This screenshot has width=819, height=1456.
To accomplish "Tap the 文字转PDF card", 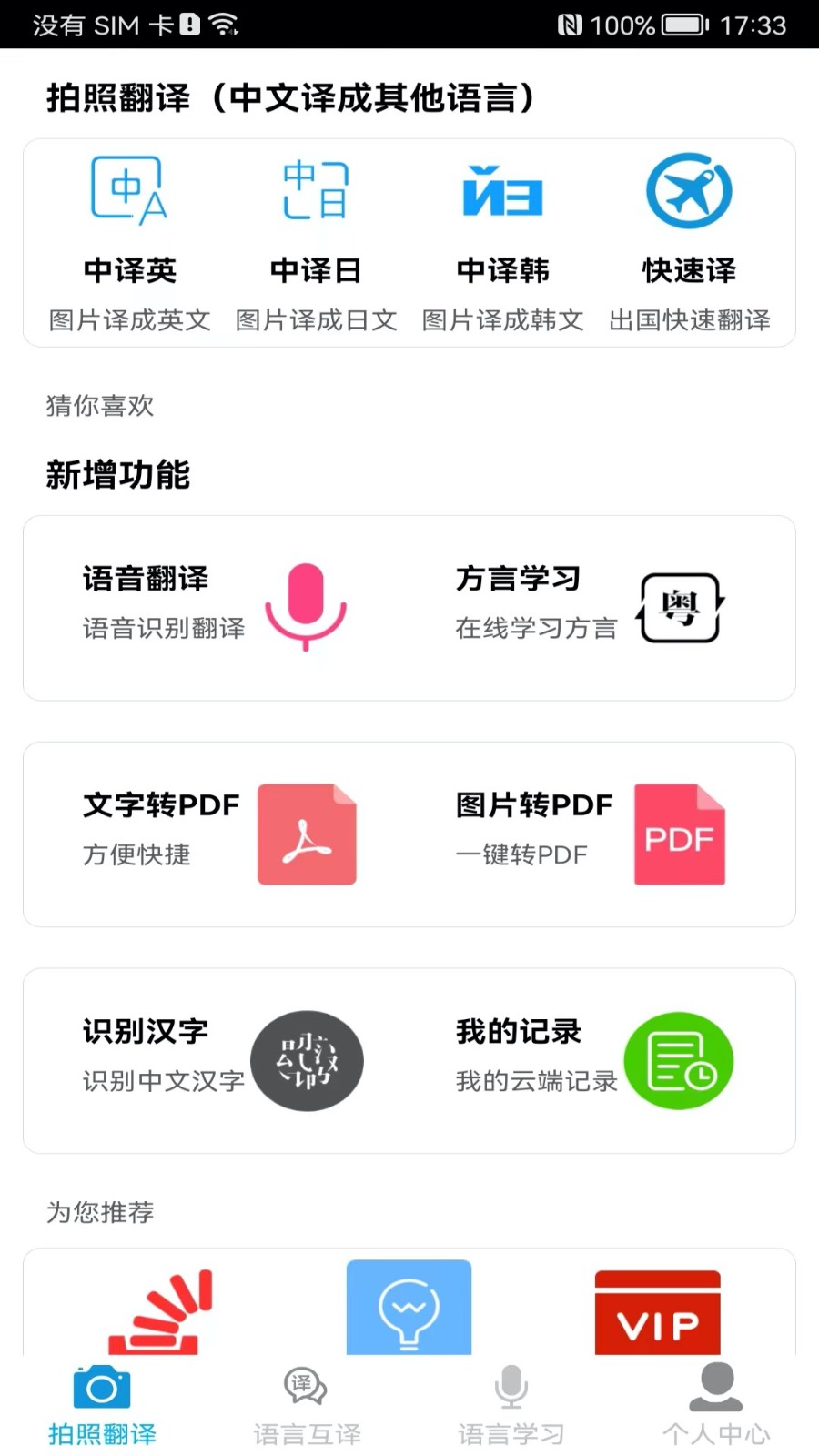I will tap(219, 834).
